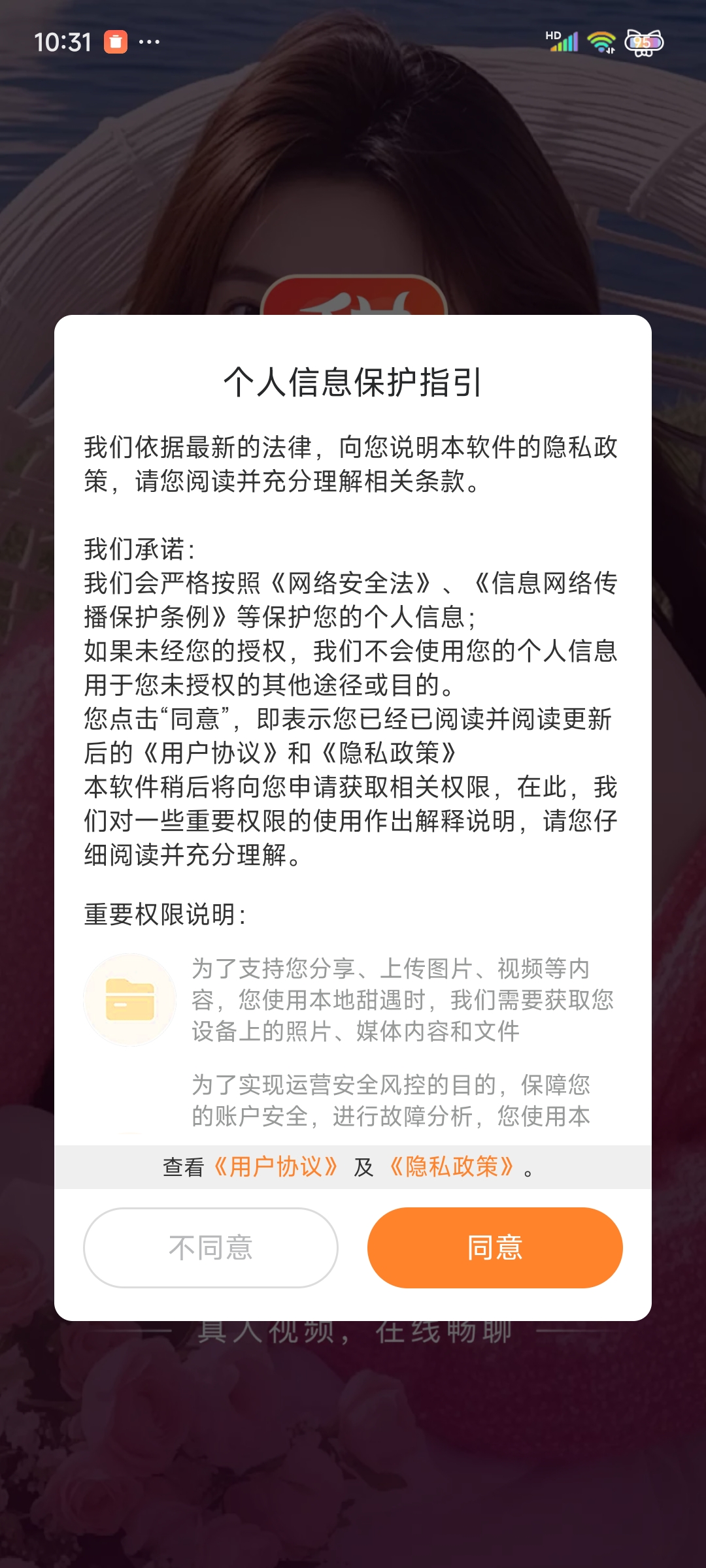Open the 《用户协议》 link
Viewport: 706px width, 1568px height.
tap(275, 1166)
